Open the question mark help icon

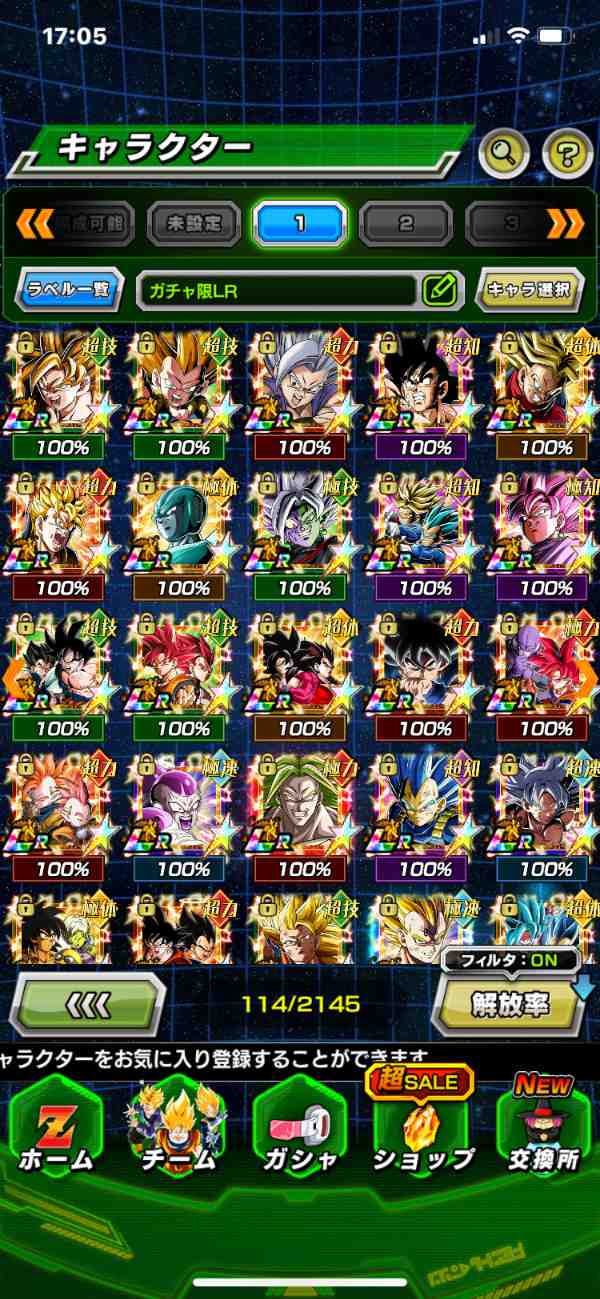pyautogui.click(x=567, y=153)
